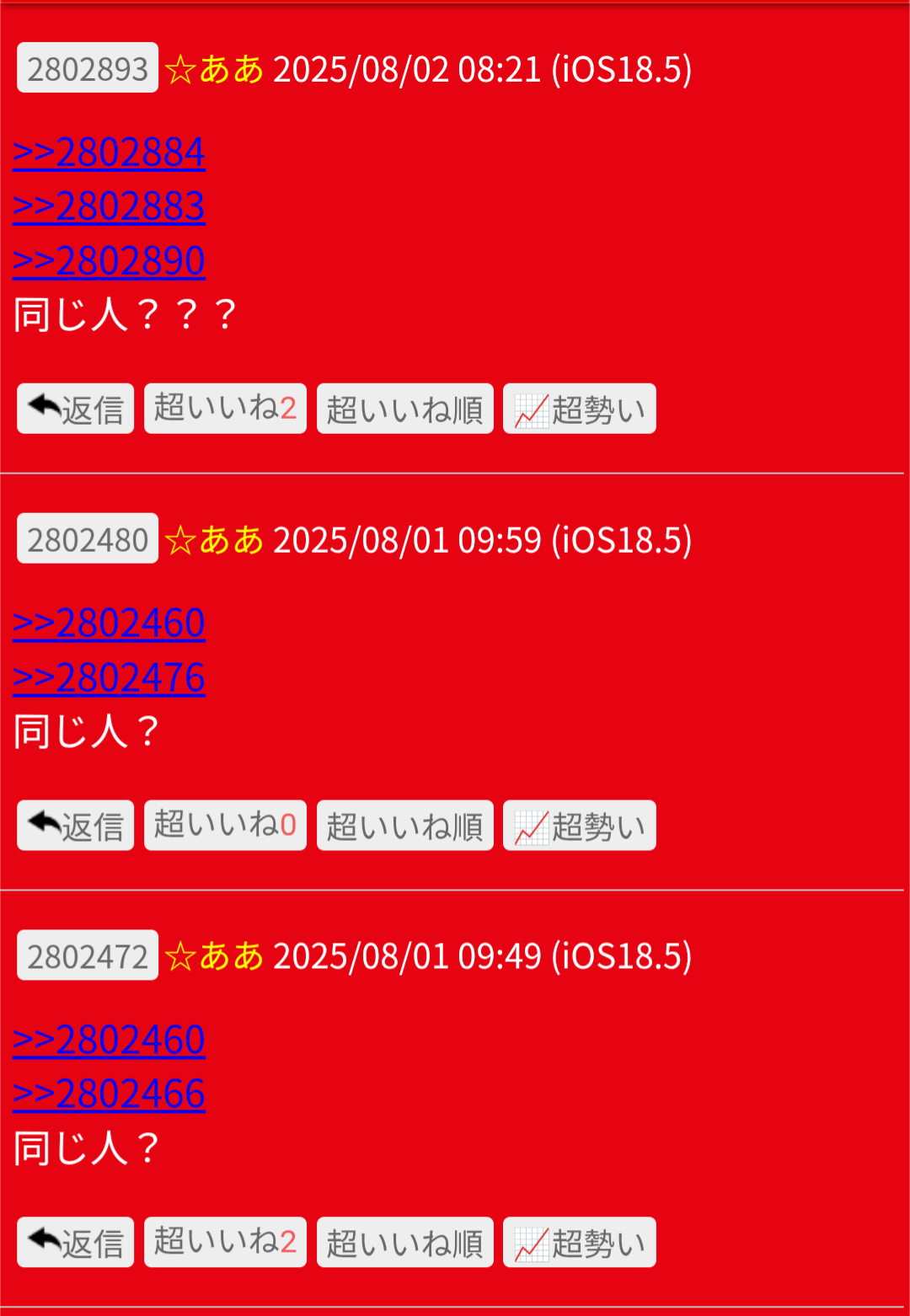The image size is (910, 1316).
Task: Open the >>2802890 anchor link
Action: pyautogui.click(x=109, y=260)
